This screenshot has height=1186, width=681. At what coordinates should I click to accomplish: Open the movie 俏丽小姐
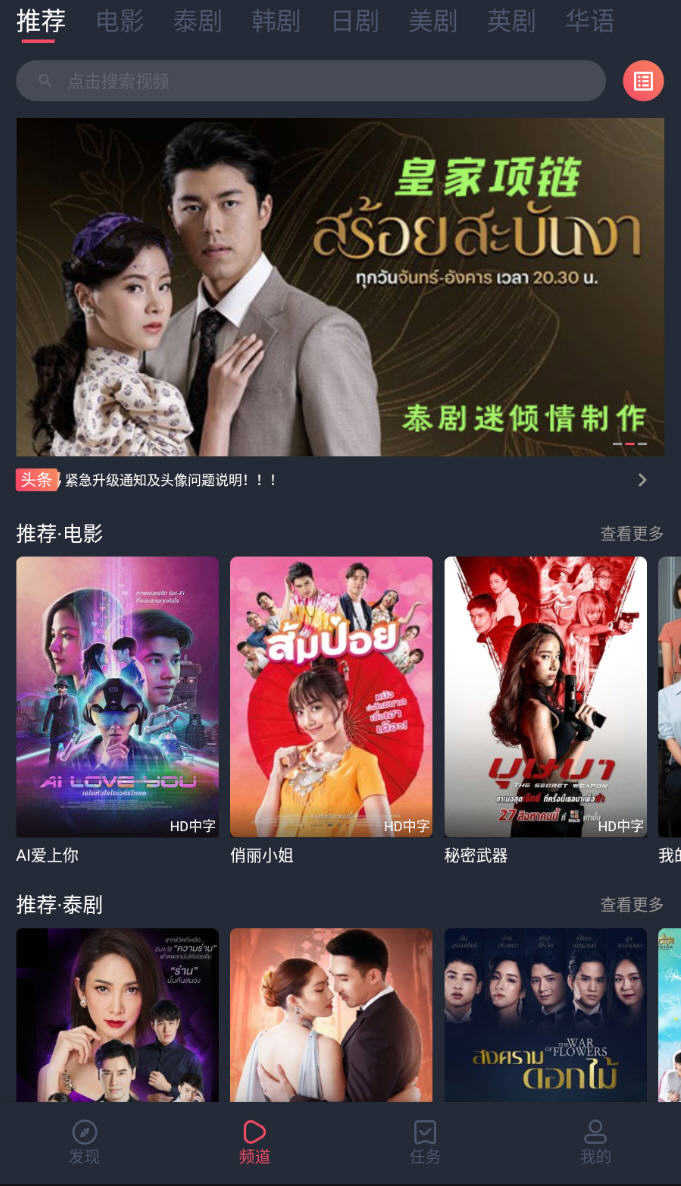[x=331, y=697]
